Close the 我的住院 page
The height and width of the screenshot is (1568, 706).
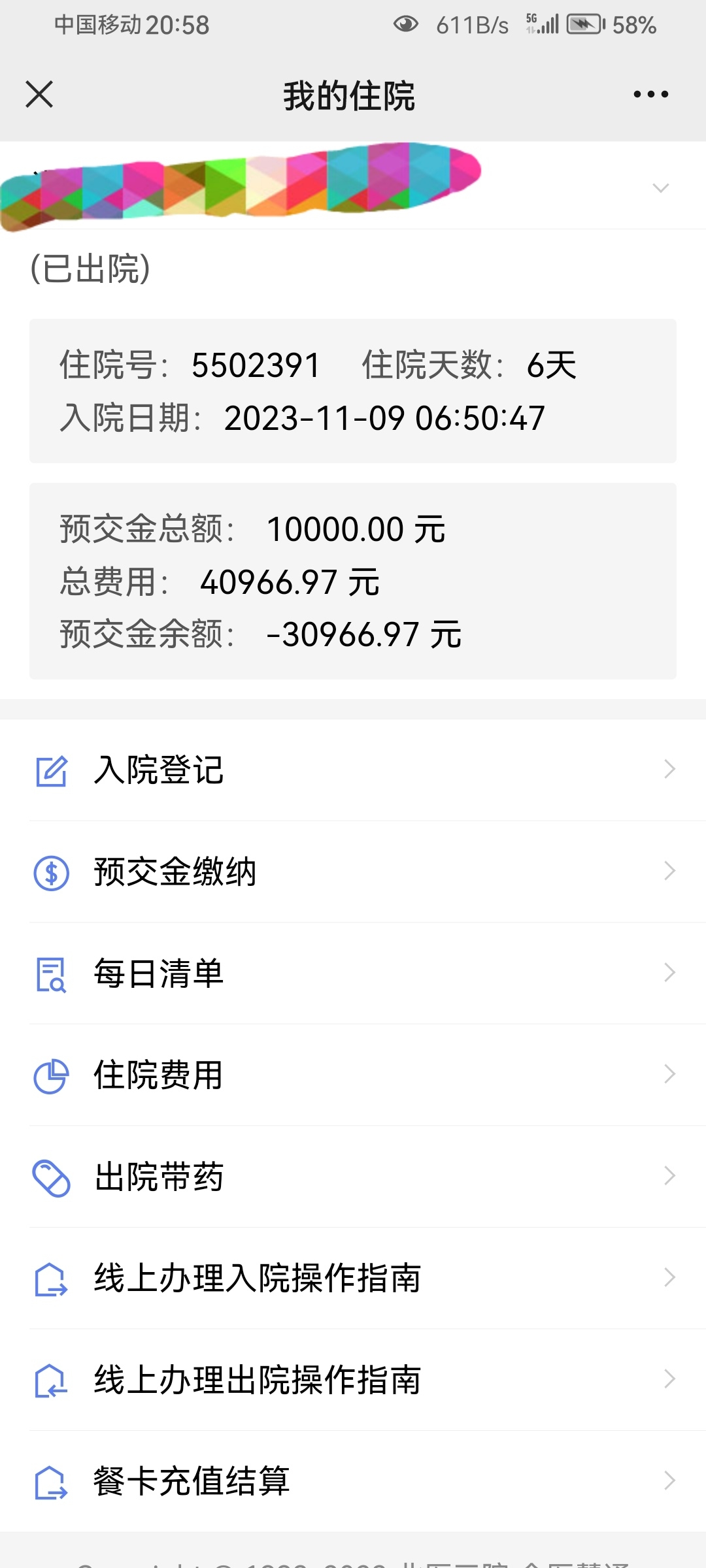(39, 94)
